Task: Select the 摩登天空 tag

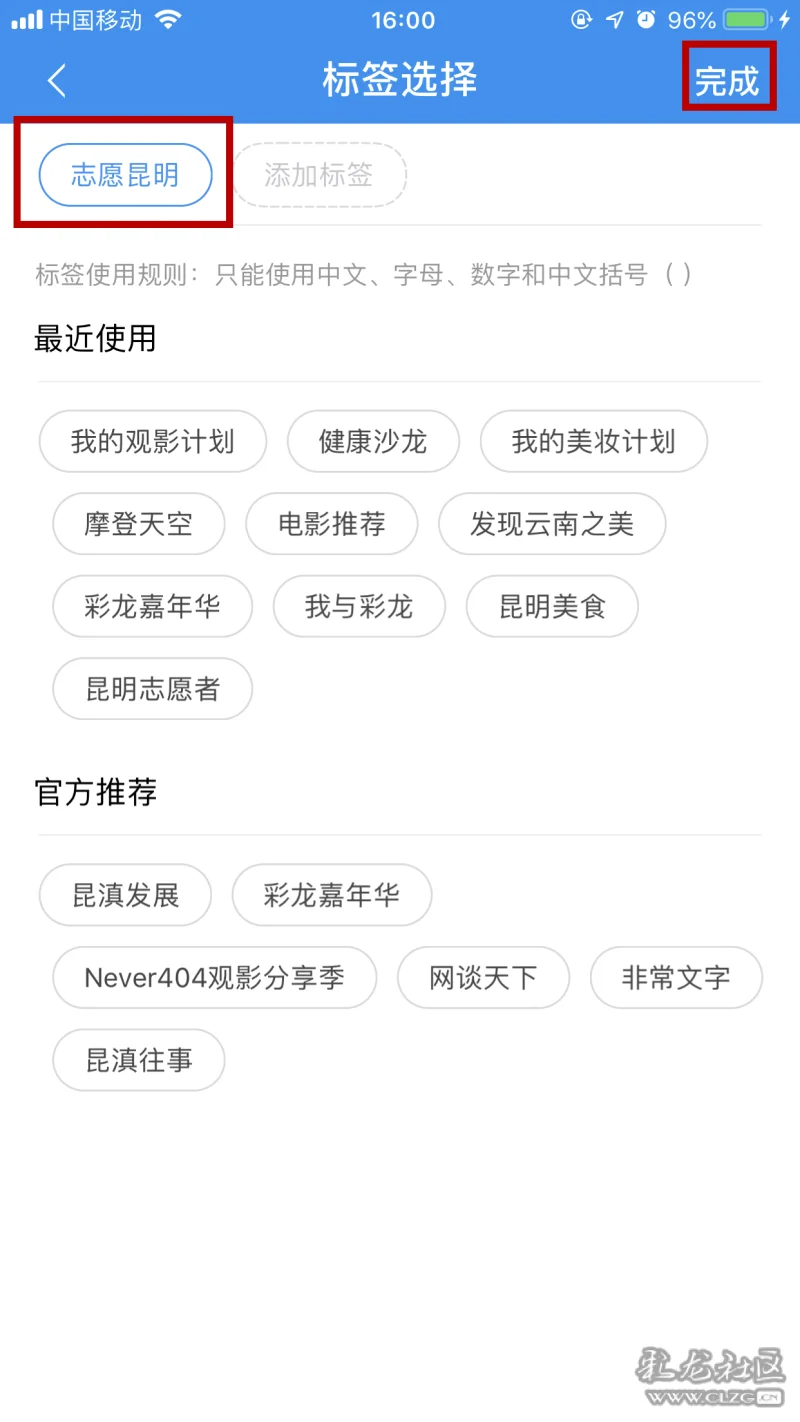Action: point(139,523)
